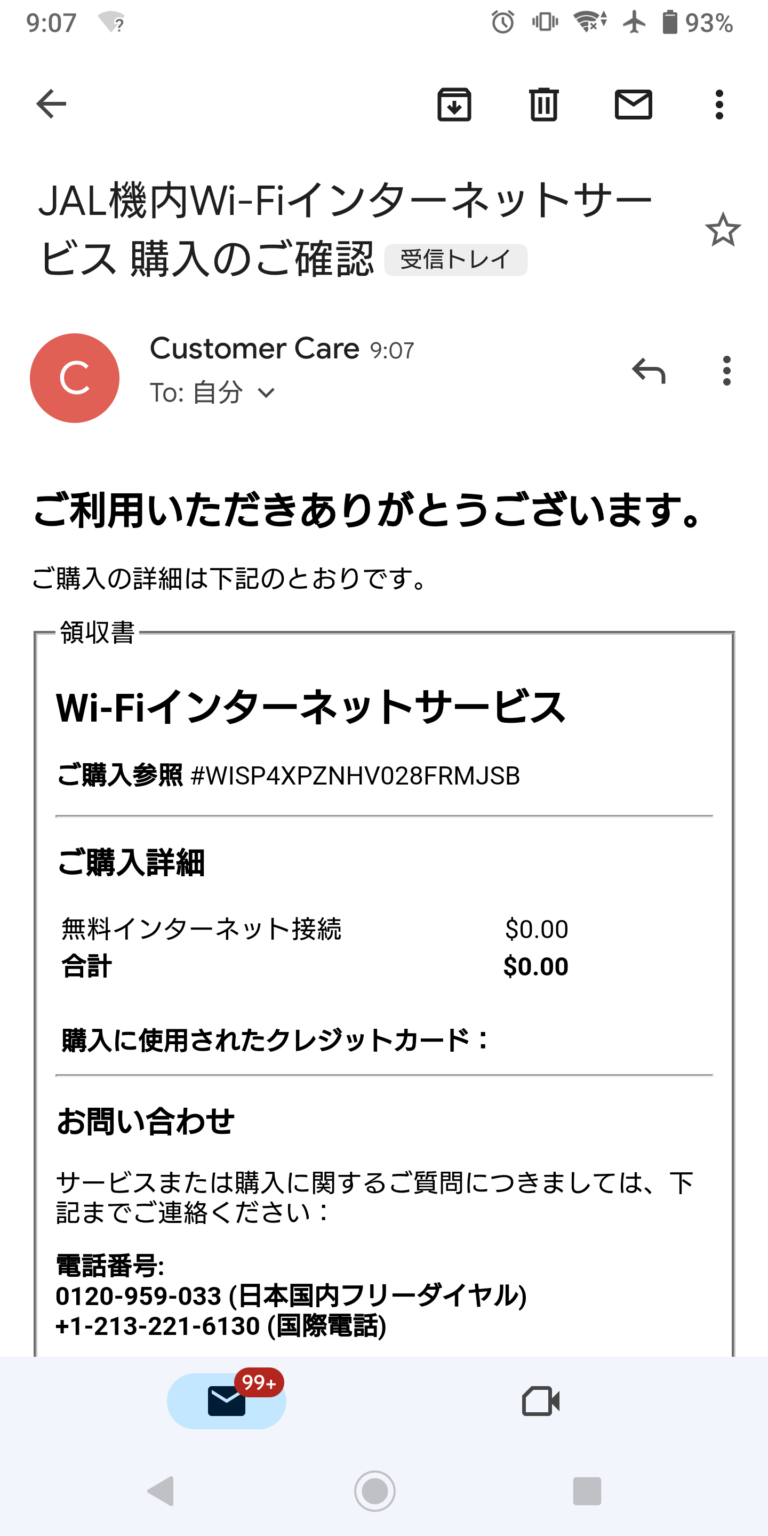The height and width of the screenshot is (1536, 768).
Task: Reply to Customer Care
Action: (x=649, y=371)
